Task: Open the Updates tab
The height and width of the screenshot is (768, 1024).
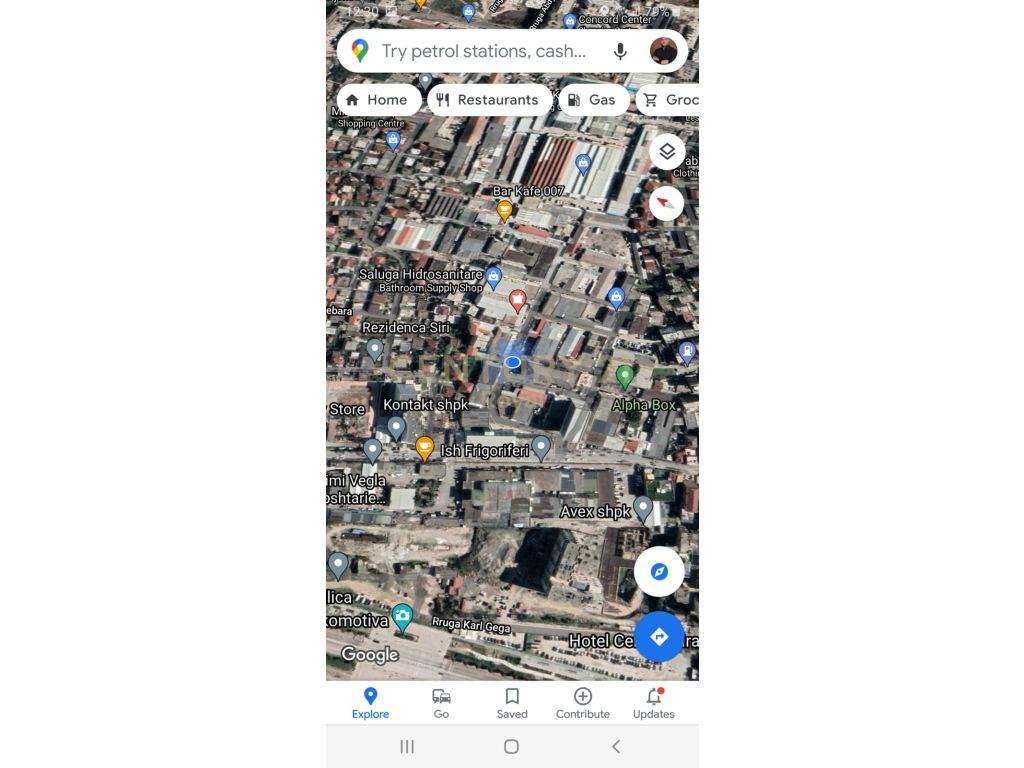Action: click(654, 703)
